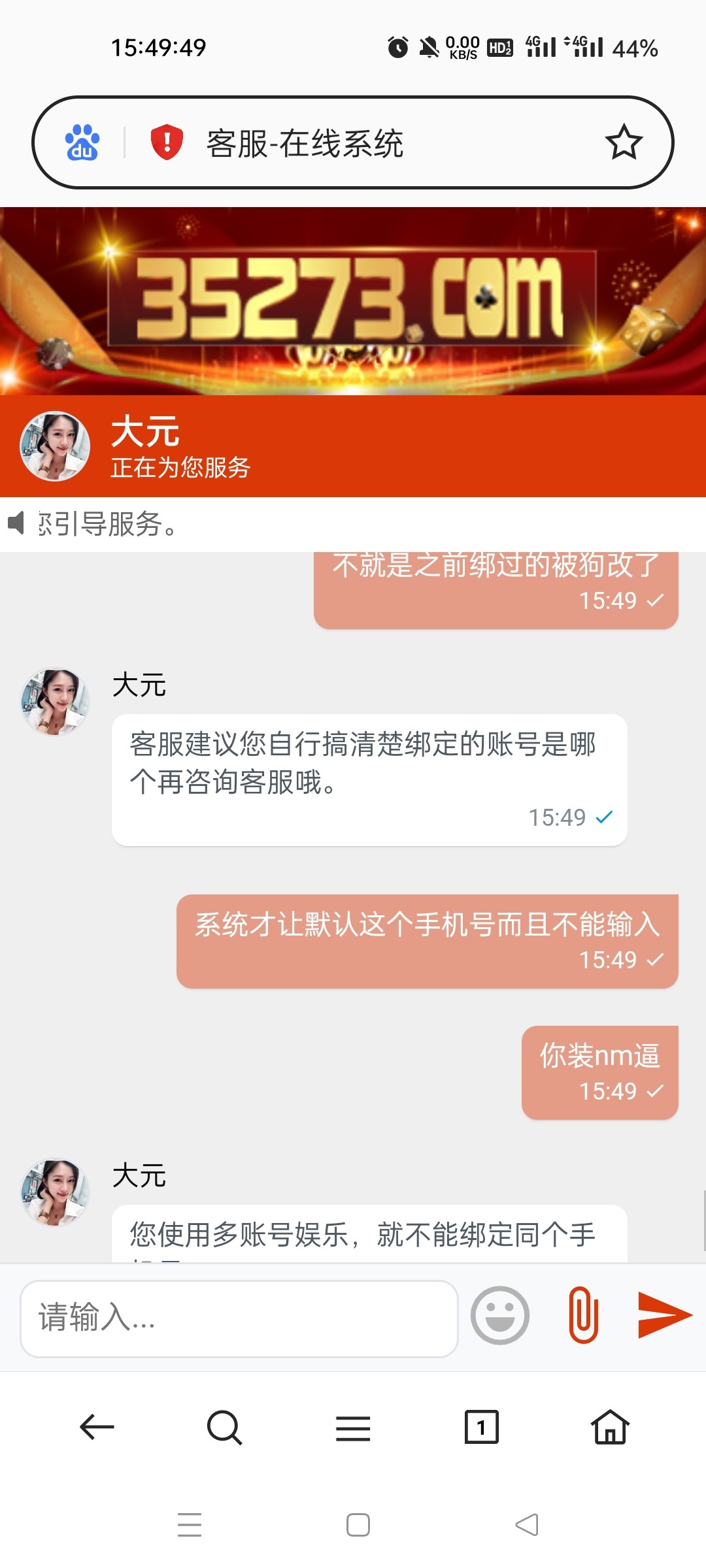Go to the browser home page
706x1568 pixels.
[610, 1427]
